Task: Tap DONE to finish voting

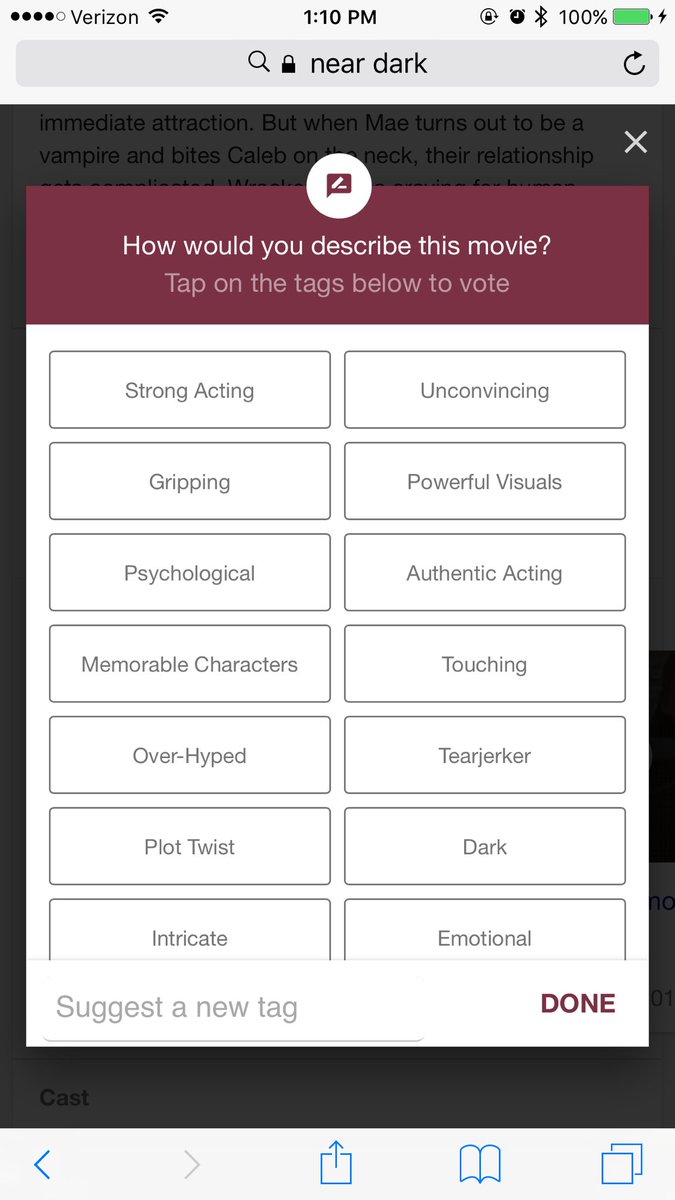Action: 578,1003
